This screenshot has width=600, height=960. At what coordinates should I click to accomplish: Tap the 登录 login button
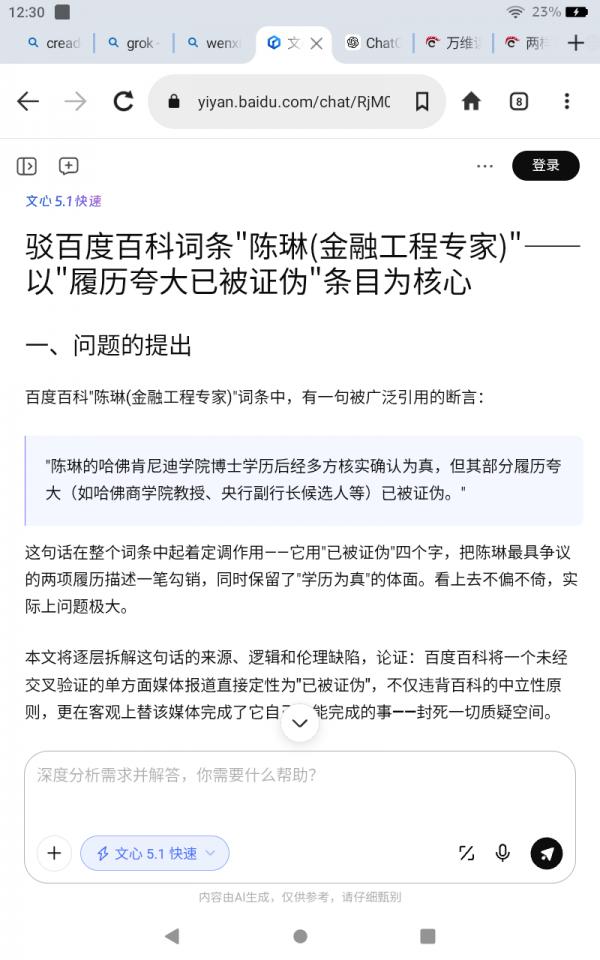click(x=546, y=165)
